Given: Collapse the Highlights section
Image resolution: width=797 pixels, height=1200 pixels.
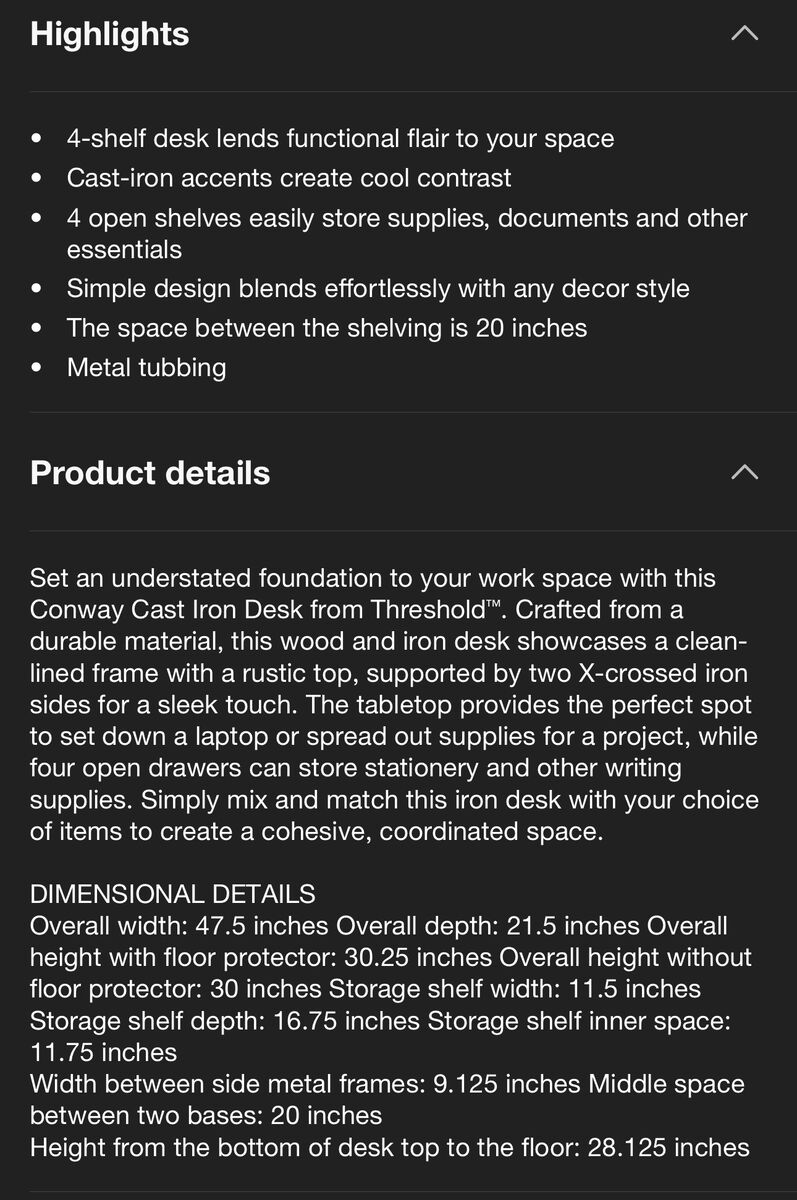Looking at the screenshot, I should tap(744, 34).
